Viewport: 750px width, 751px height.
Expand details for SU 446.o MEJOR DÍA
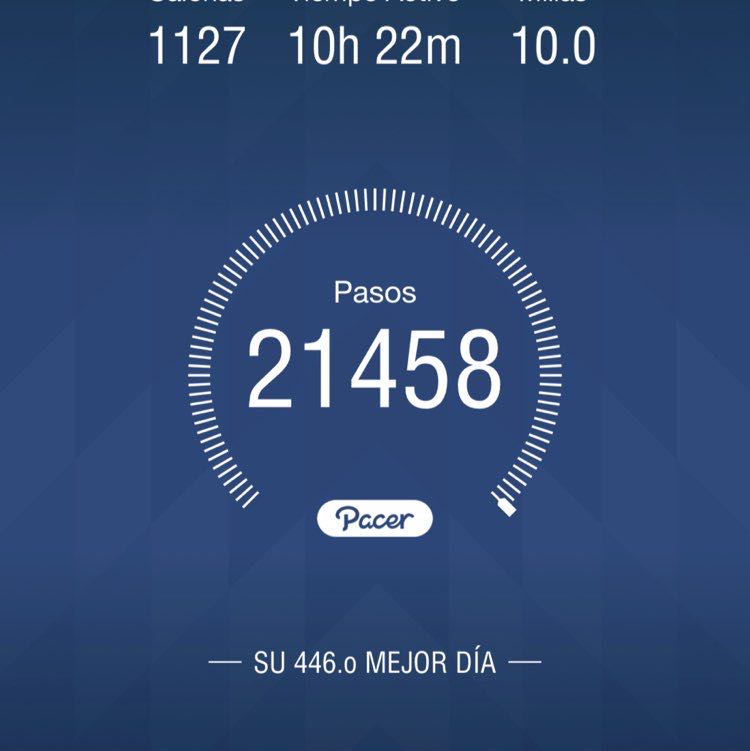point(375,660)
